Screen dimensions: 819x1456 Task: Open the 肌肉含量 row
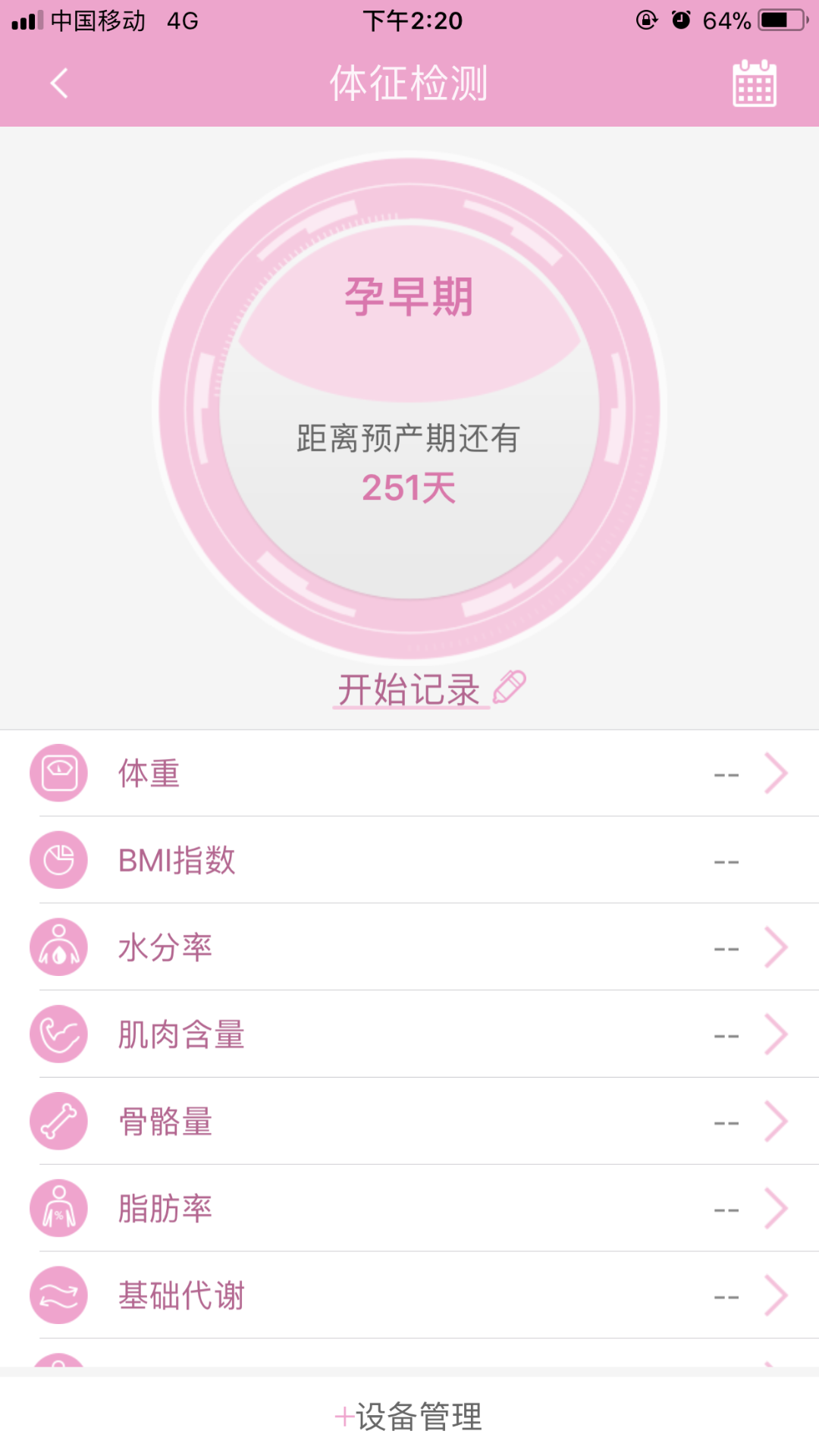click(x=409, y=1034)
